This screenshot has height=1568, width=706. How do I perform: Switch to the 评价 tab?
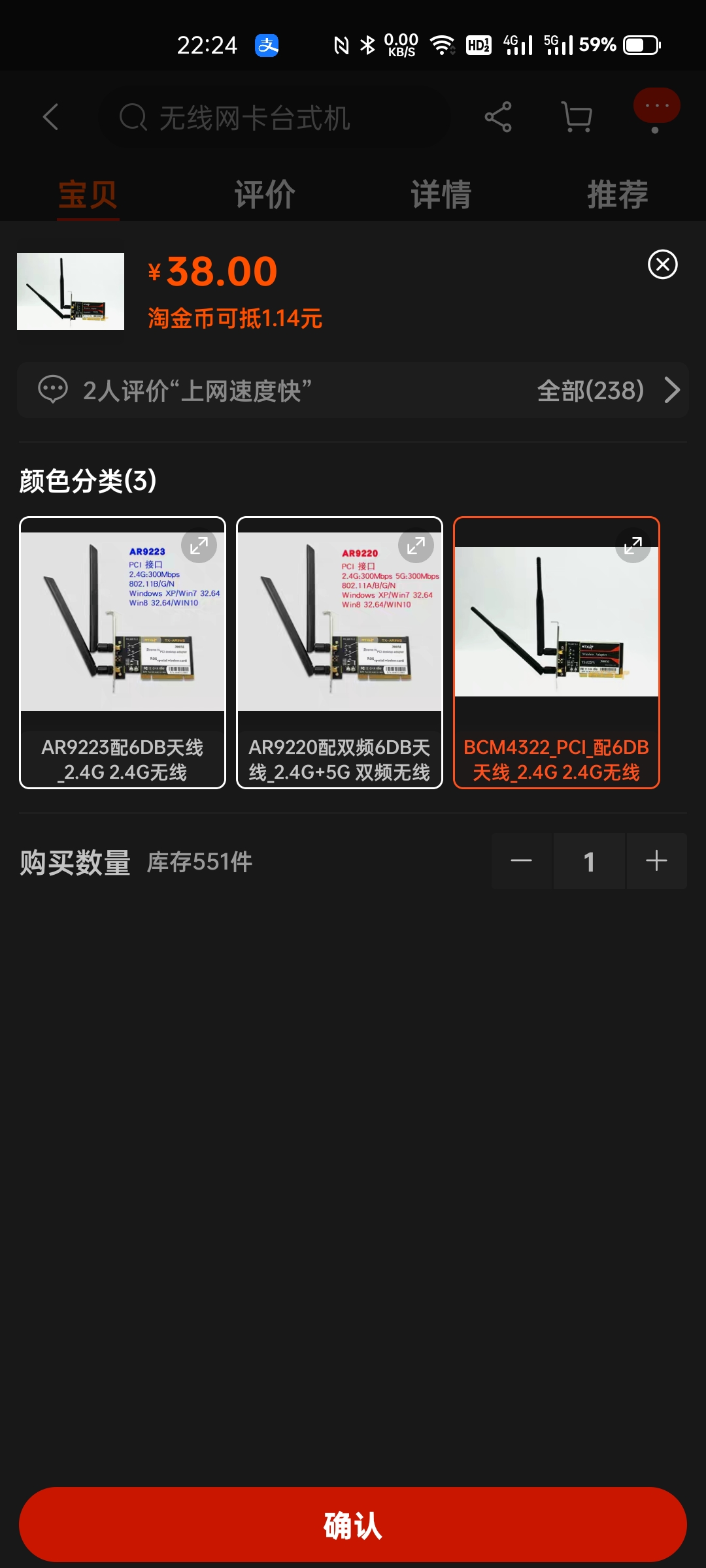(x=265, y=195)
